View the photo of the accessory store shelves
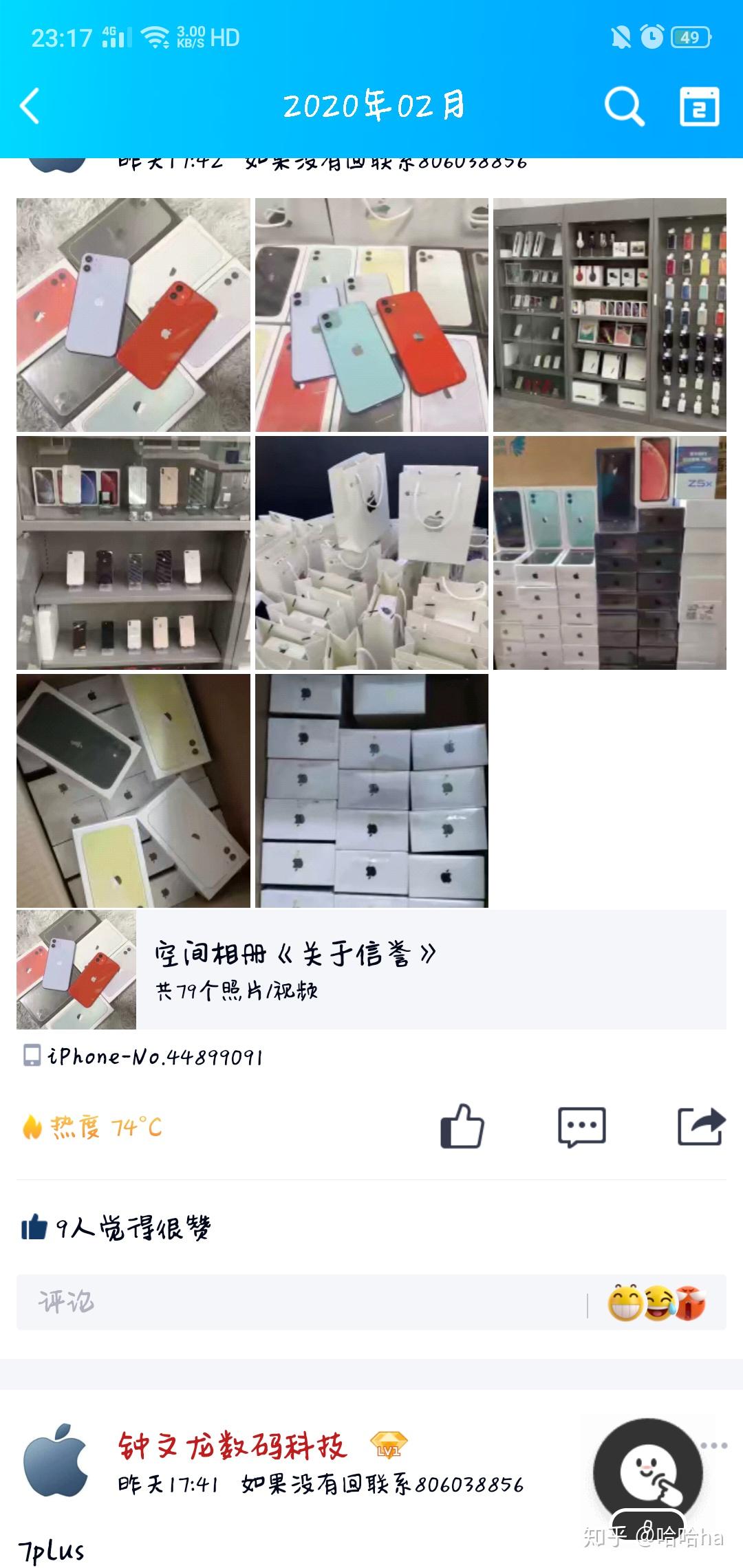The height and width of the screenshot is (1568, 743). pos(610,315)
